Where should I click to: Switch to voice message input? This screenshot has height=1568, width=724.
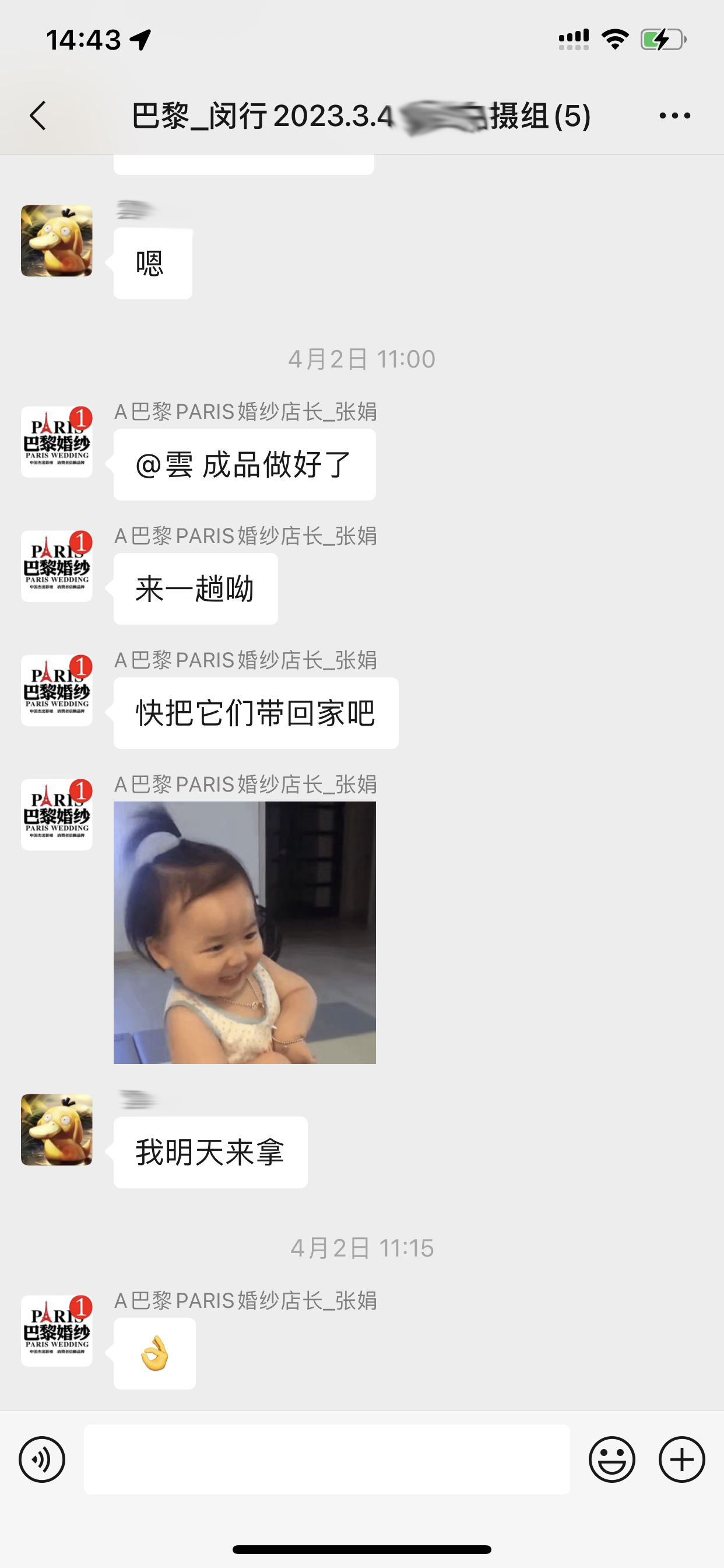click(42, 1459)
